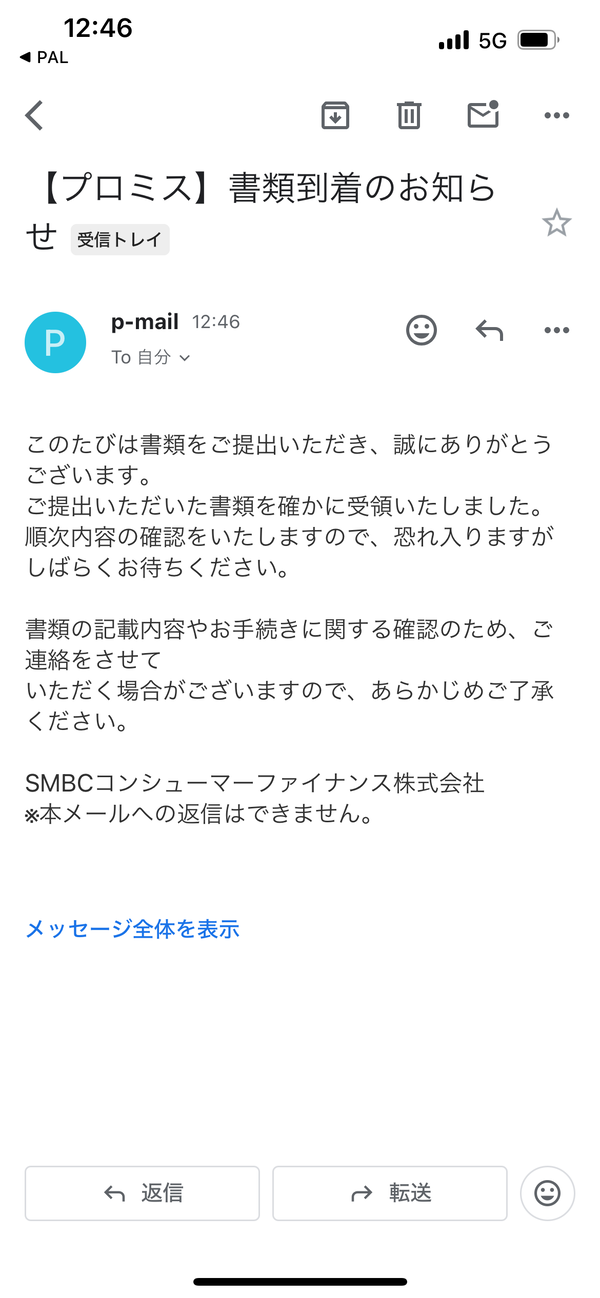This screenshot has width=600, height=1298.
Task: Tap the 受信トレイ label chip
Action: [x=120, y=240]
